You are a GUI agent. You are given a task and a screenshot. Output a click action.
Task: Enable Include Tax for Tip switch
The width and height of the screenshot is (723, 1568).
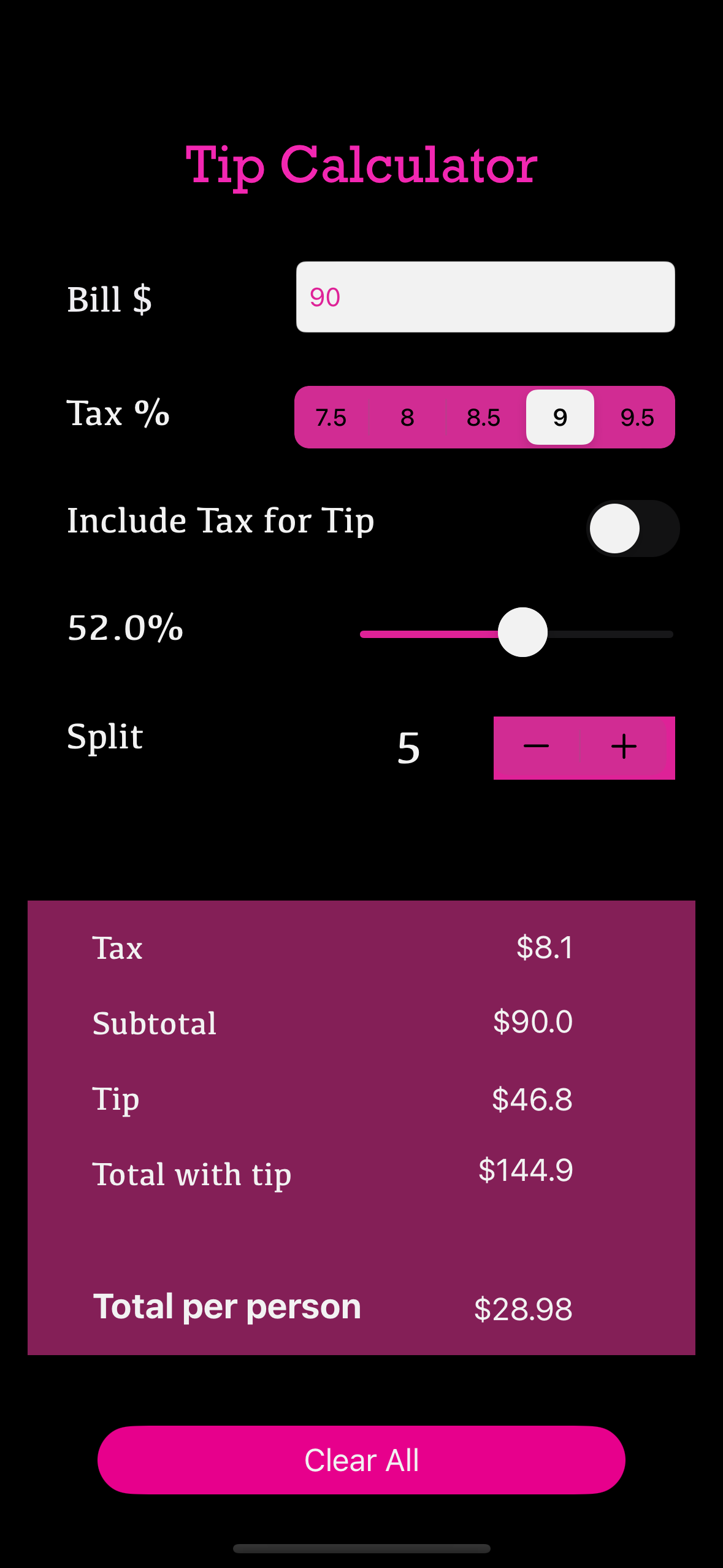633,528
